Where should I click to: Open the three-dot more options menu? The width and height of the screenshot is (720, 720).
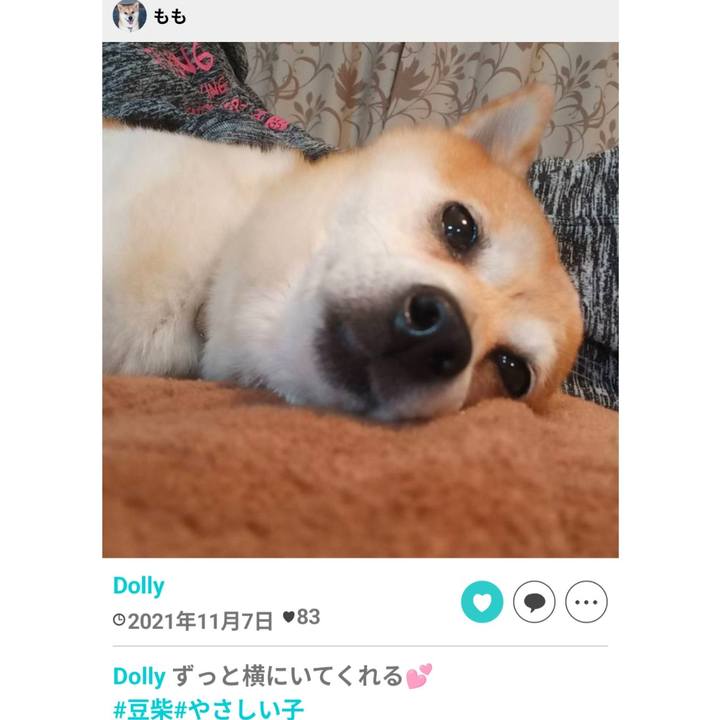point(586,602)
